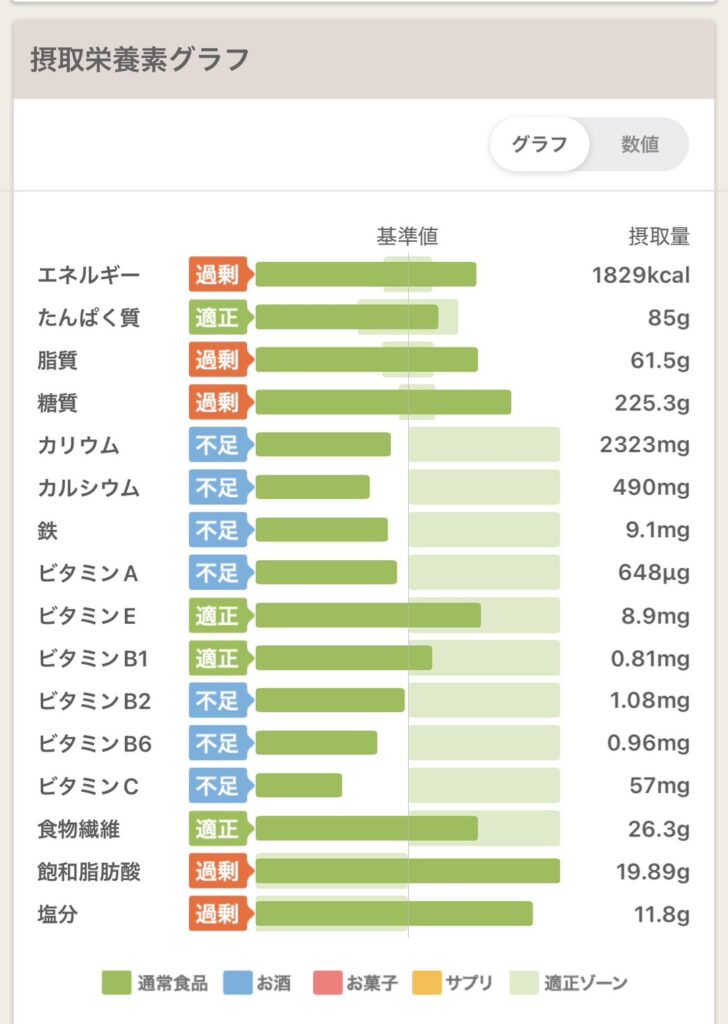
Task: Switch to the 数値 view
Action: coord(640,144)
